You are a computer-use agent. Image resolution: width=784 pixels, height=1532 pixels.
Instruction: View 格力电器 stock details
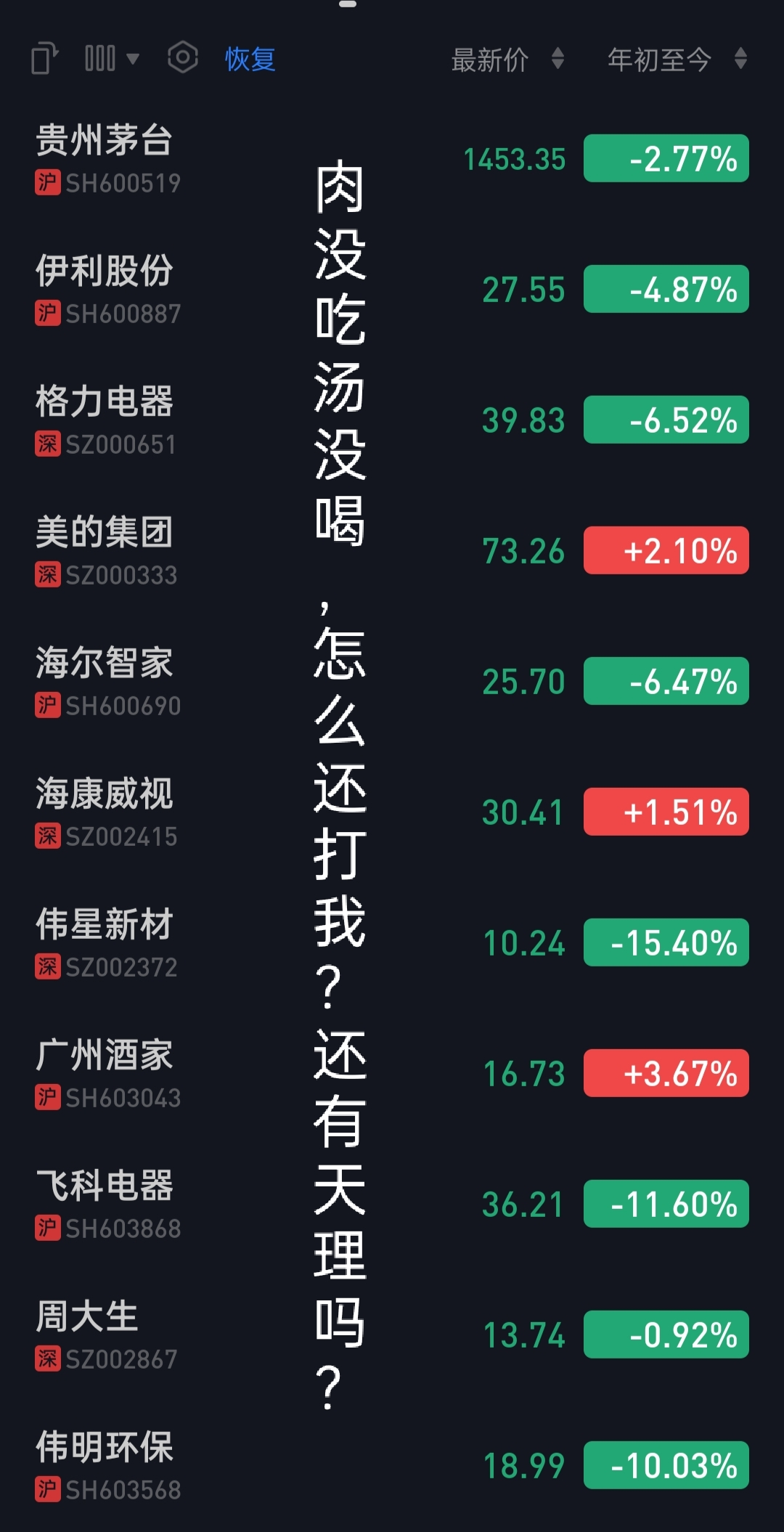105,420
